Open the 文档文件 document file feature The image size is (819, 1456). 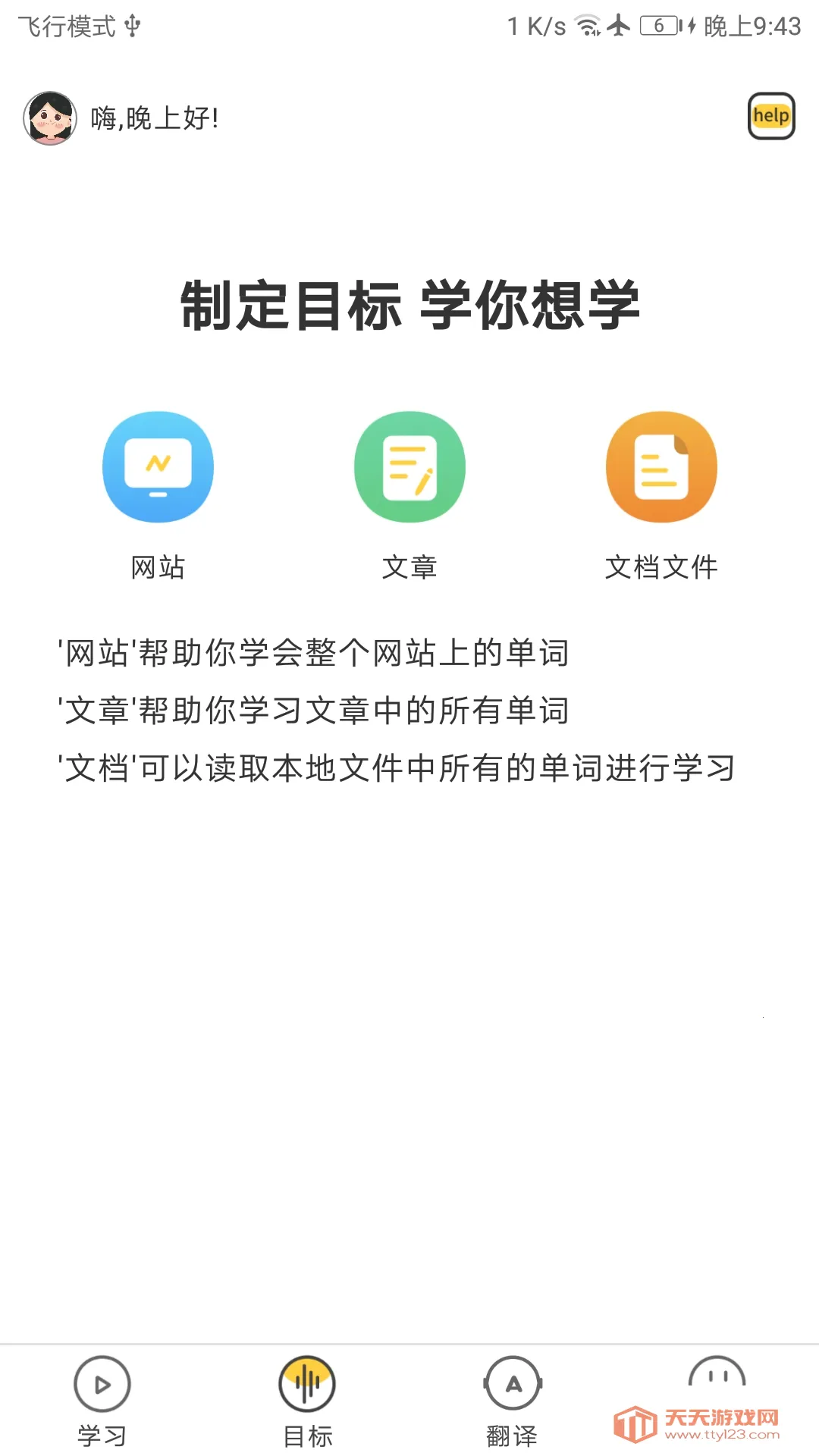(x=662, y=466)
